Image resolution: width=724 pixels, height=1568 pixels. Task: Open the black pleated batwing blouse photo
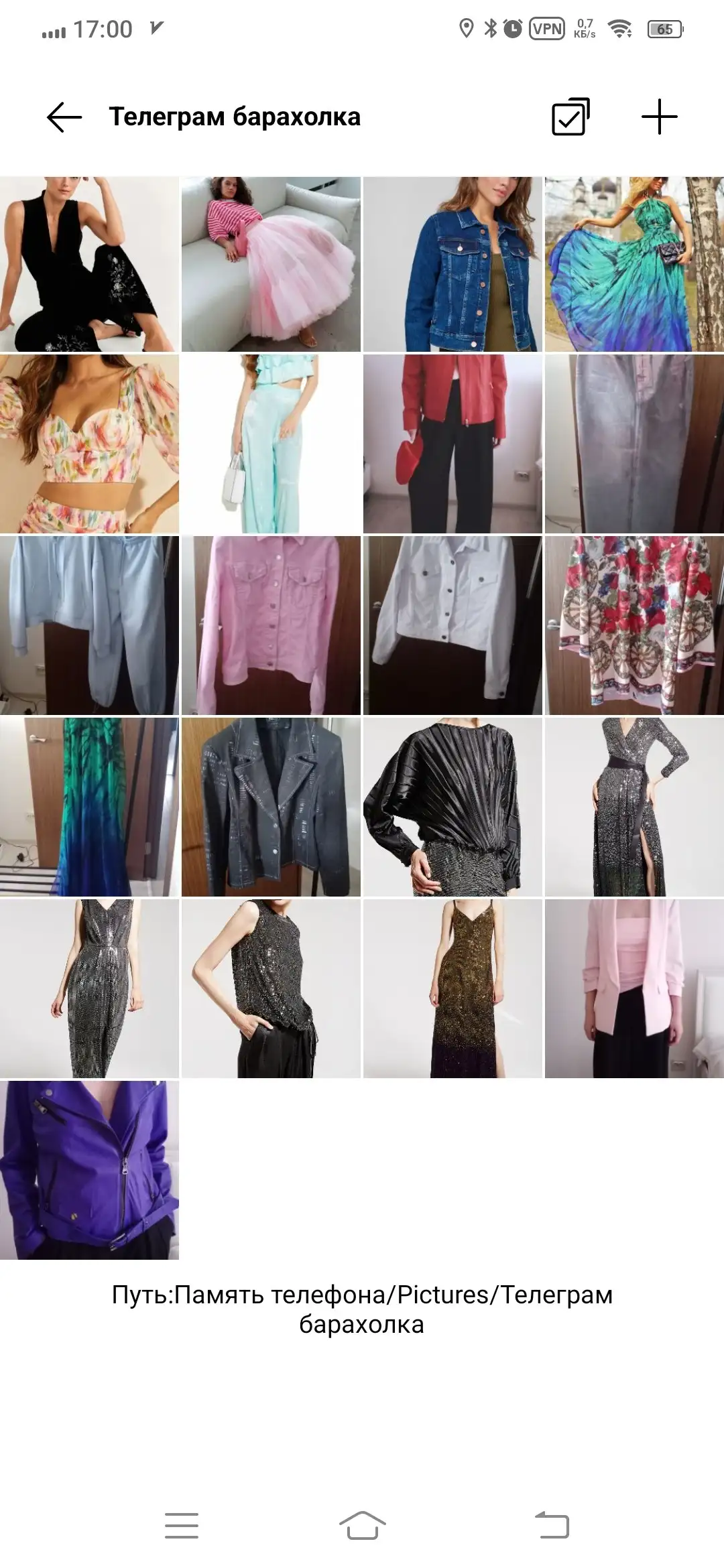pos(452,807)
